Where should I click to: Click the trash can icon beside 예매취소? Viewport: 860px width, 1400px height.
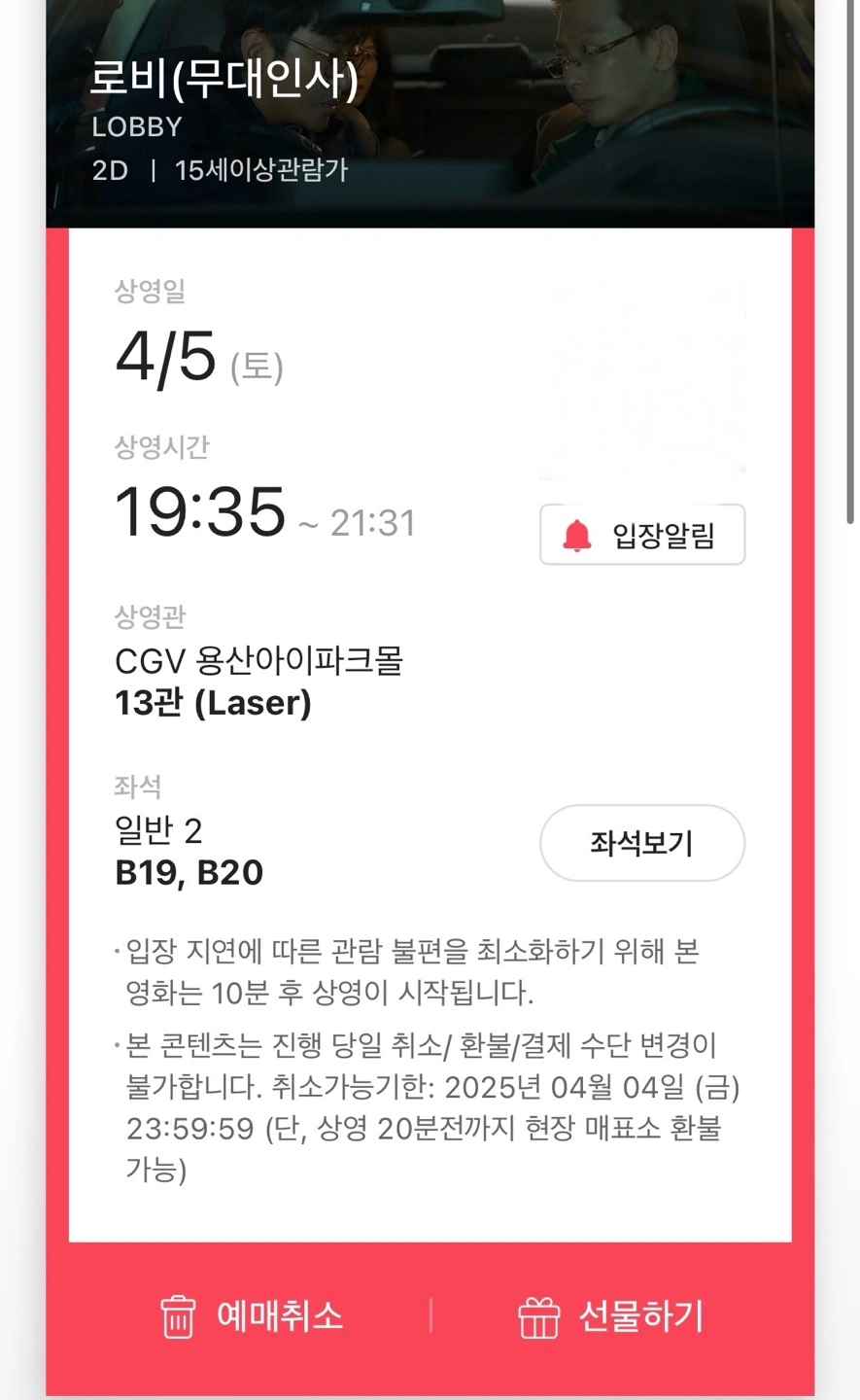point(176,1316)
